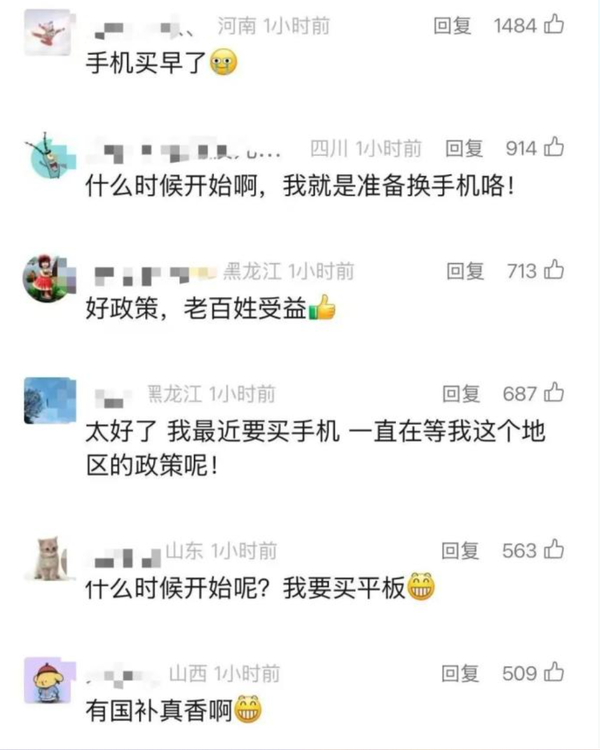Reply to the '好政策，老百姓受益' comment

point(464,271)
